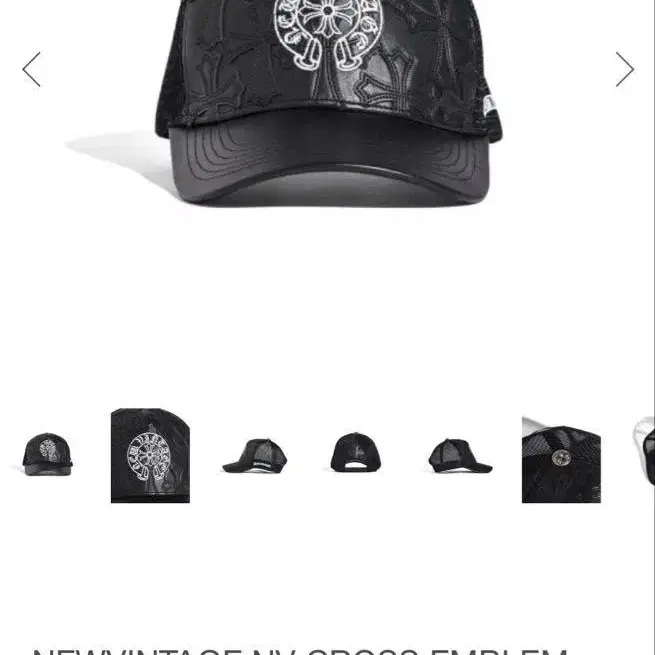
Task: Go to the next product image
Action: point(624,69)
